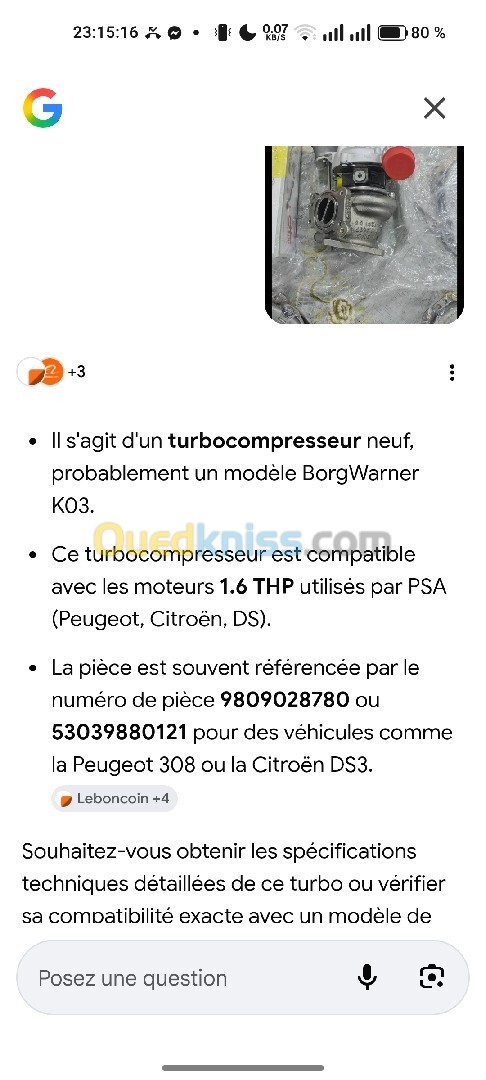View the +3 sources icons

coord(52,373)
